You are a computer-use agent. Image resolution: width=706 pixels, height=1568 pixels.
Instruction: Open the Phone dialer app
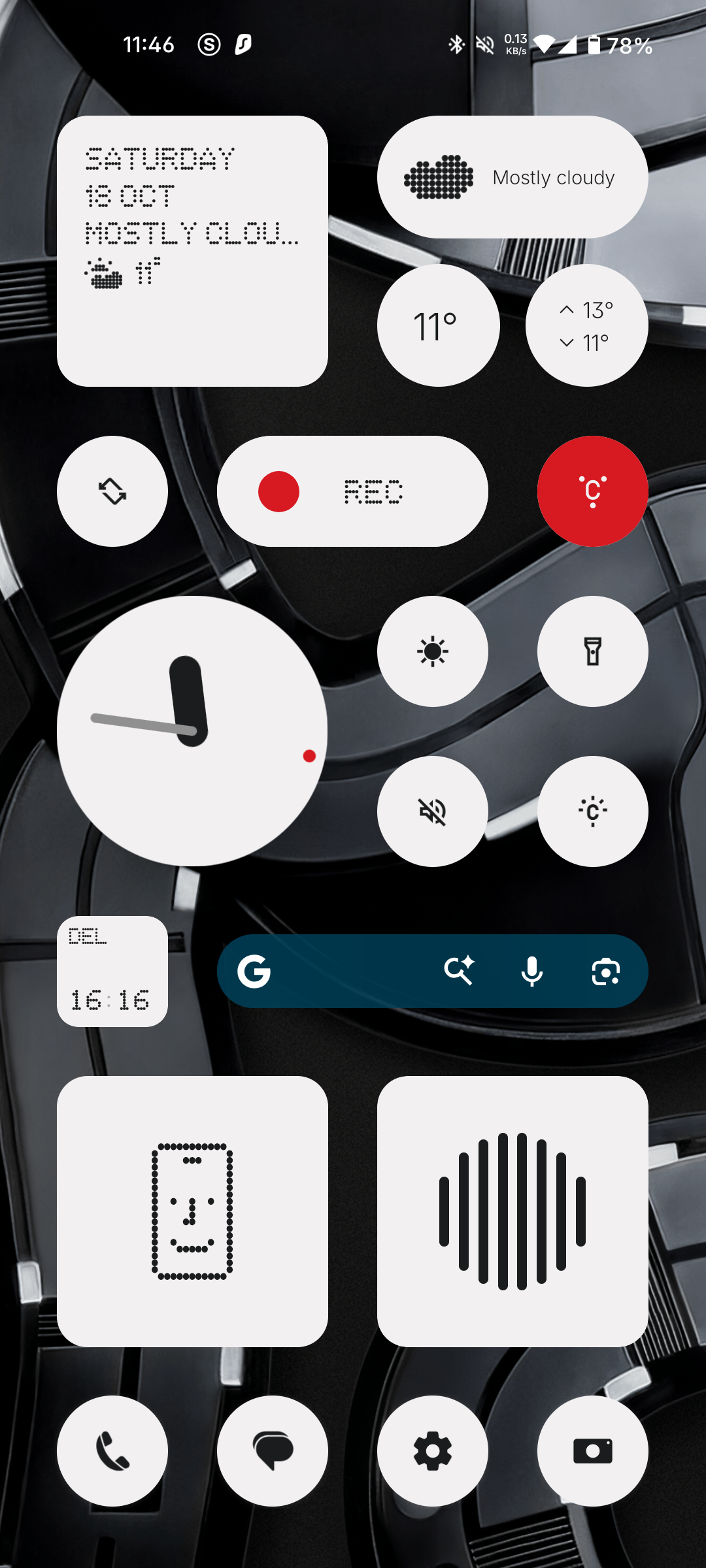click(x=112, y=1451)
